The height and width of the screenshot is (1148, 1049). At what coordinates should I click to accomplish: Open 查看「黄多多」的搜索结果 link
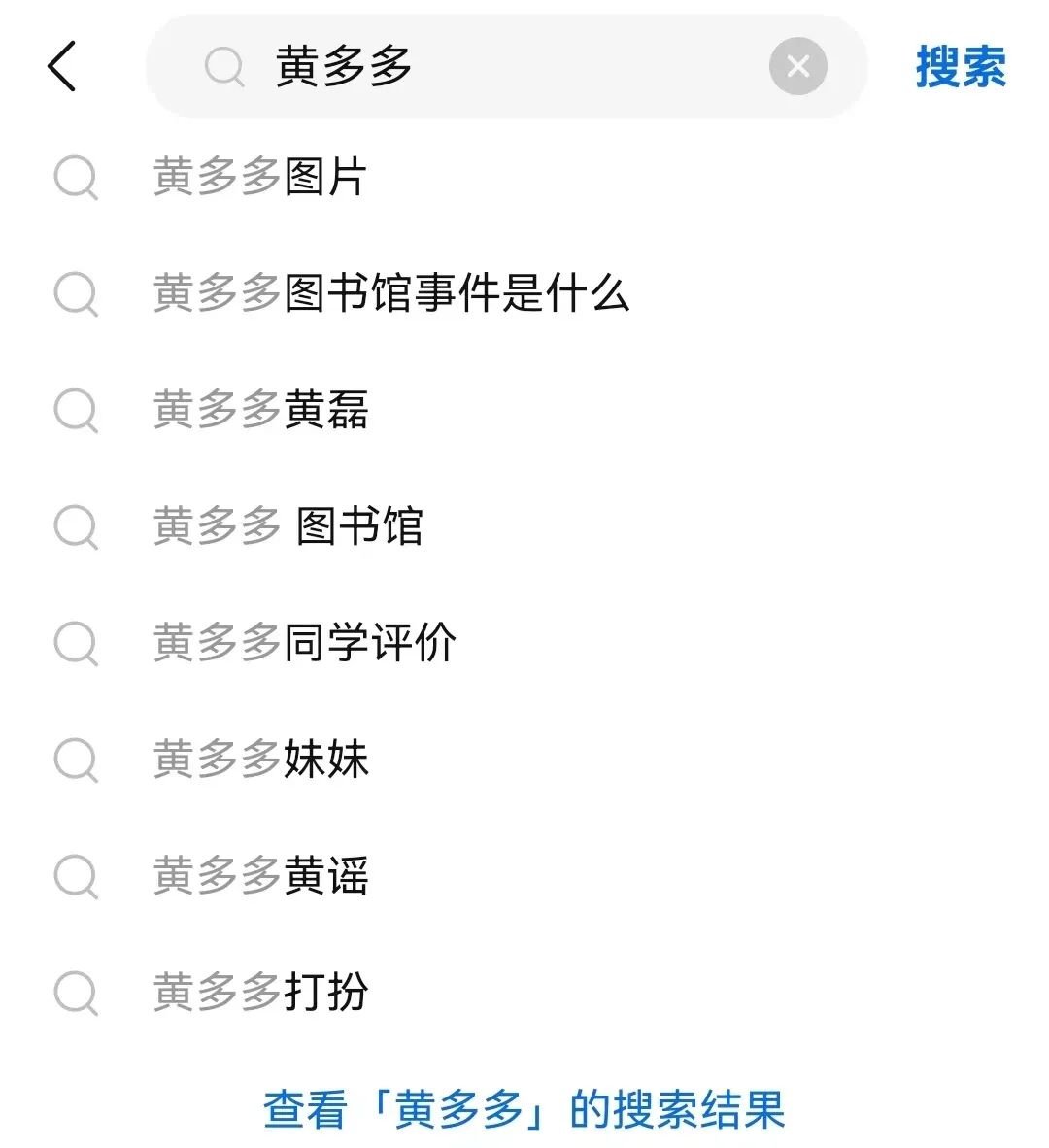coord(524,1109)
